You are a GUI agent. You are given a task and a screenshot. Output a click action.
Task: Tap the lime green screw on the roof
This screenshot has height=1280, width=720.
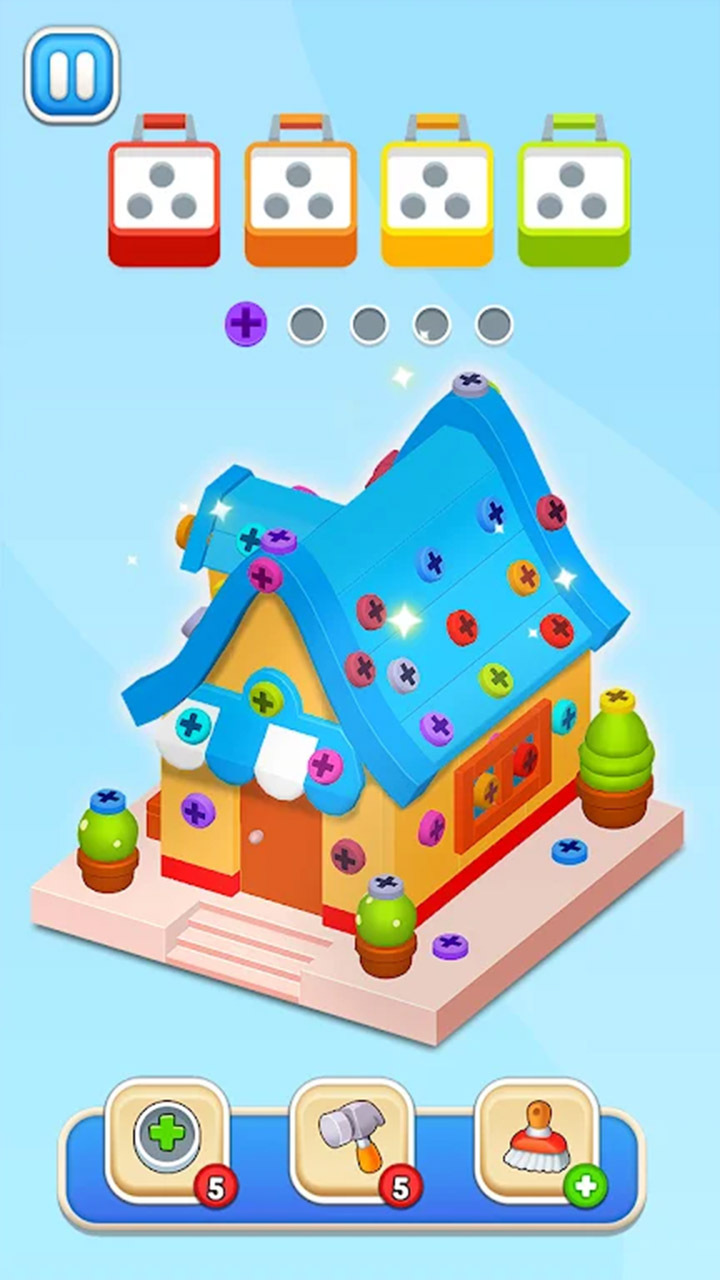point(496,679)
